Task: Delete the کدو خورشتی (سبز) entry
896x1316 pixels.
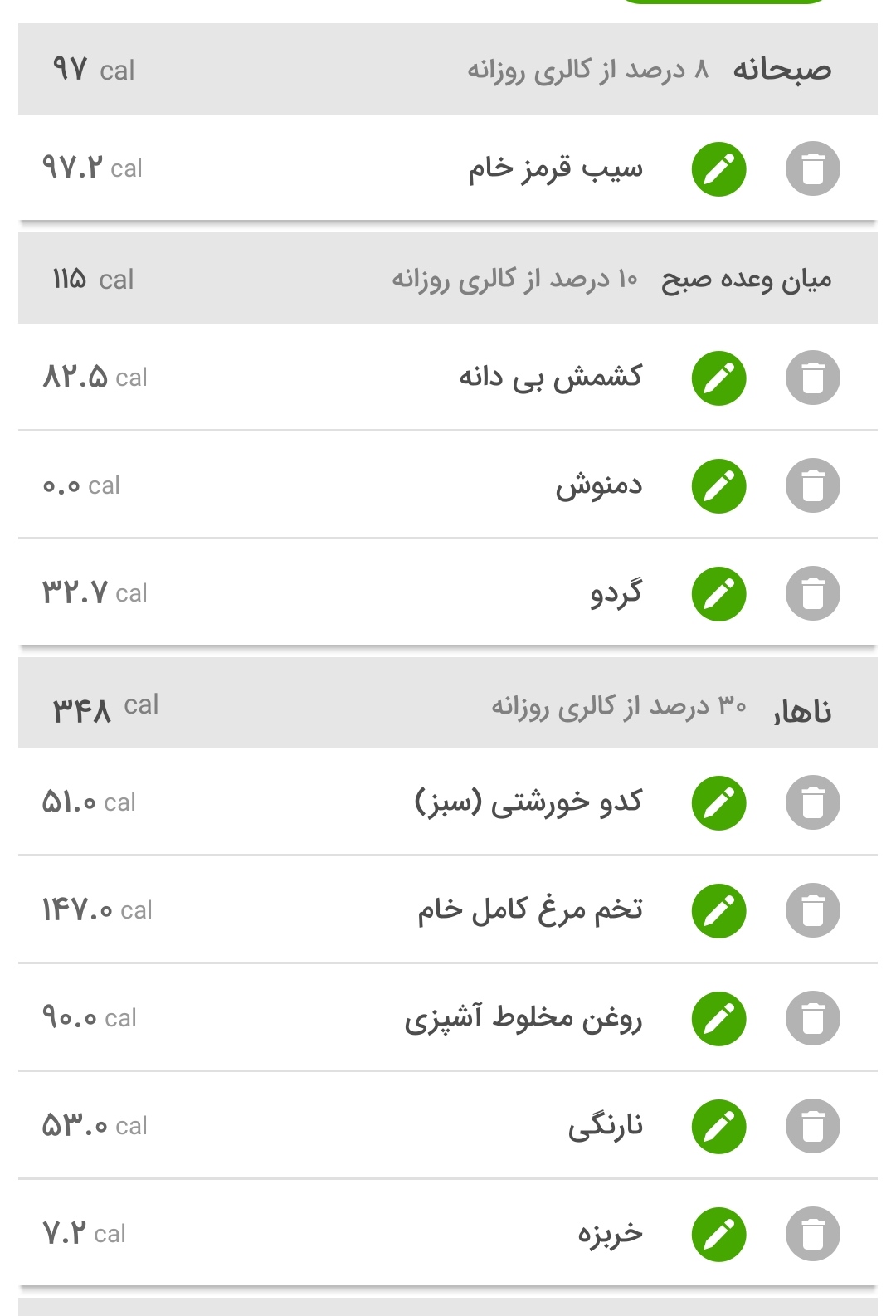Action: click(x=812, y=803)
